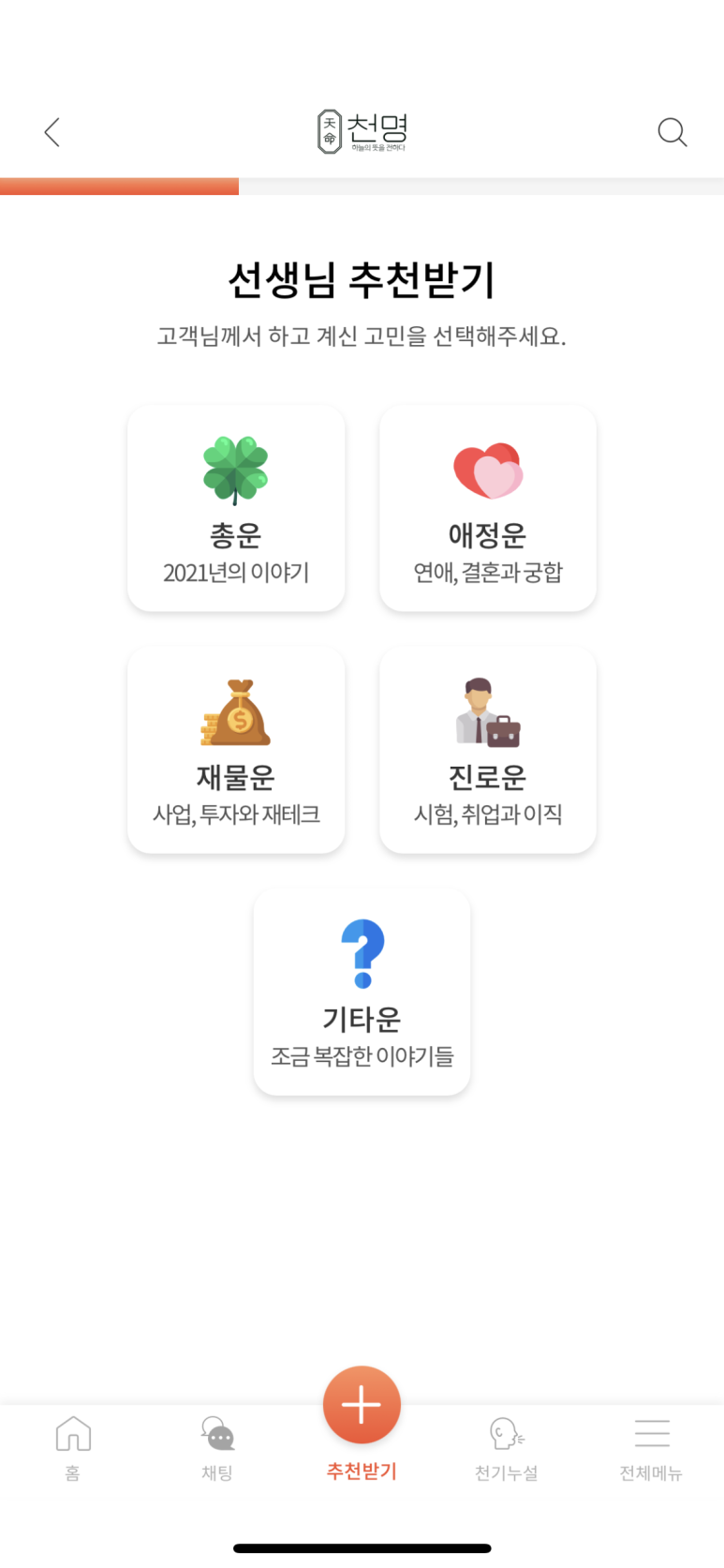The image size is (724, 1568).
Task: Choose the 애정운 card
Action: tap(488, 509)
